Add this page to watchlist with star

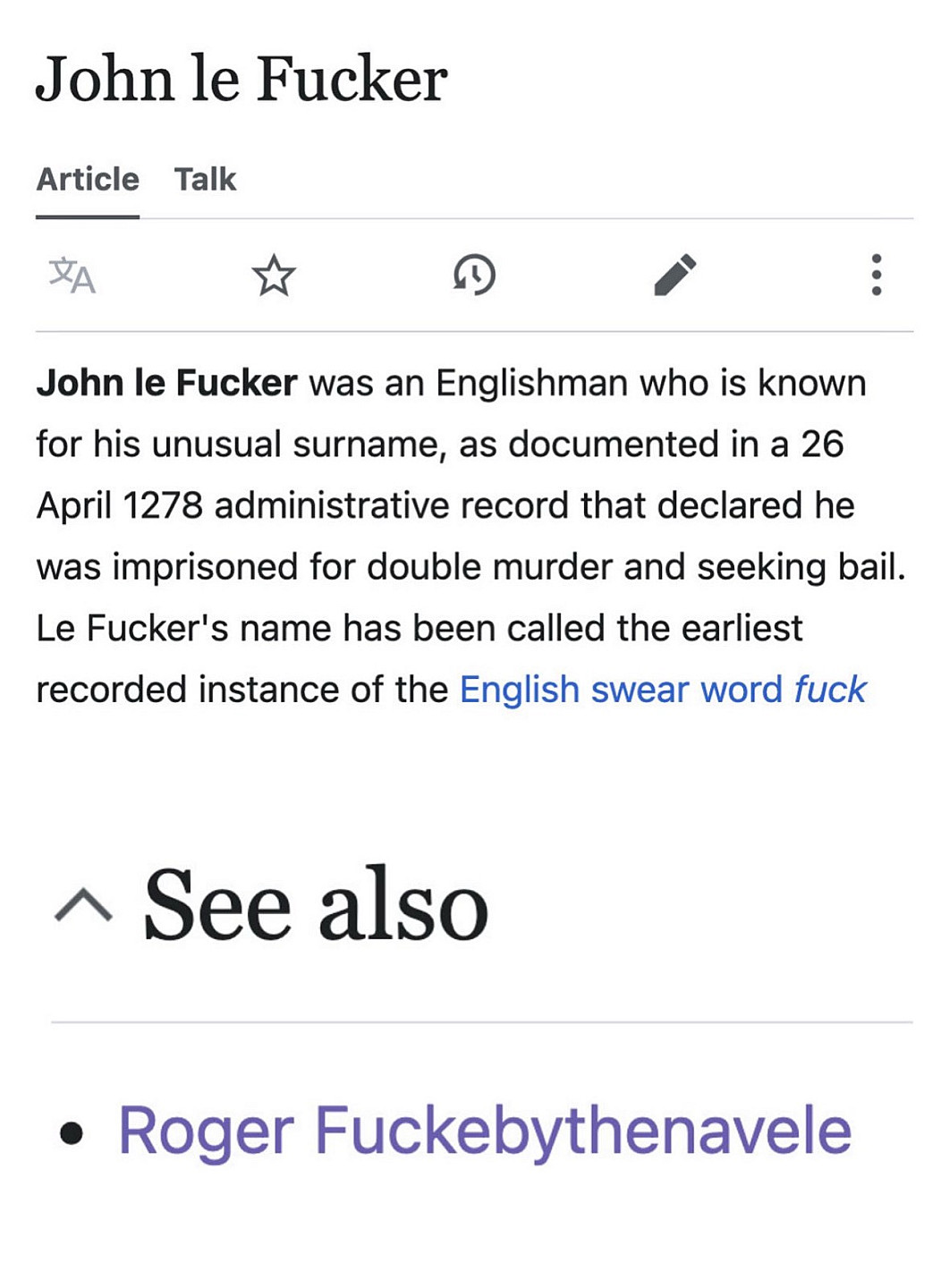tap(273, 275)
